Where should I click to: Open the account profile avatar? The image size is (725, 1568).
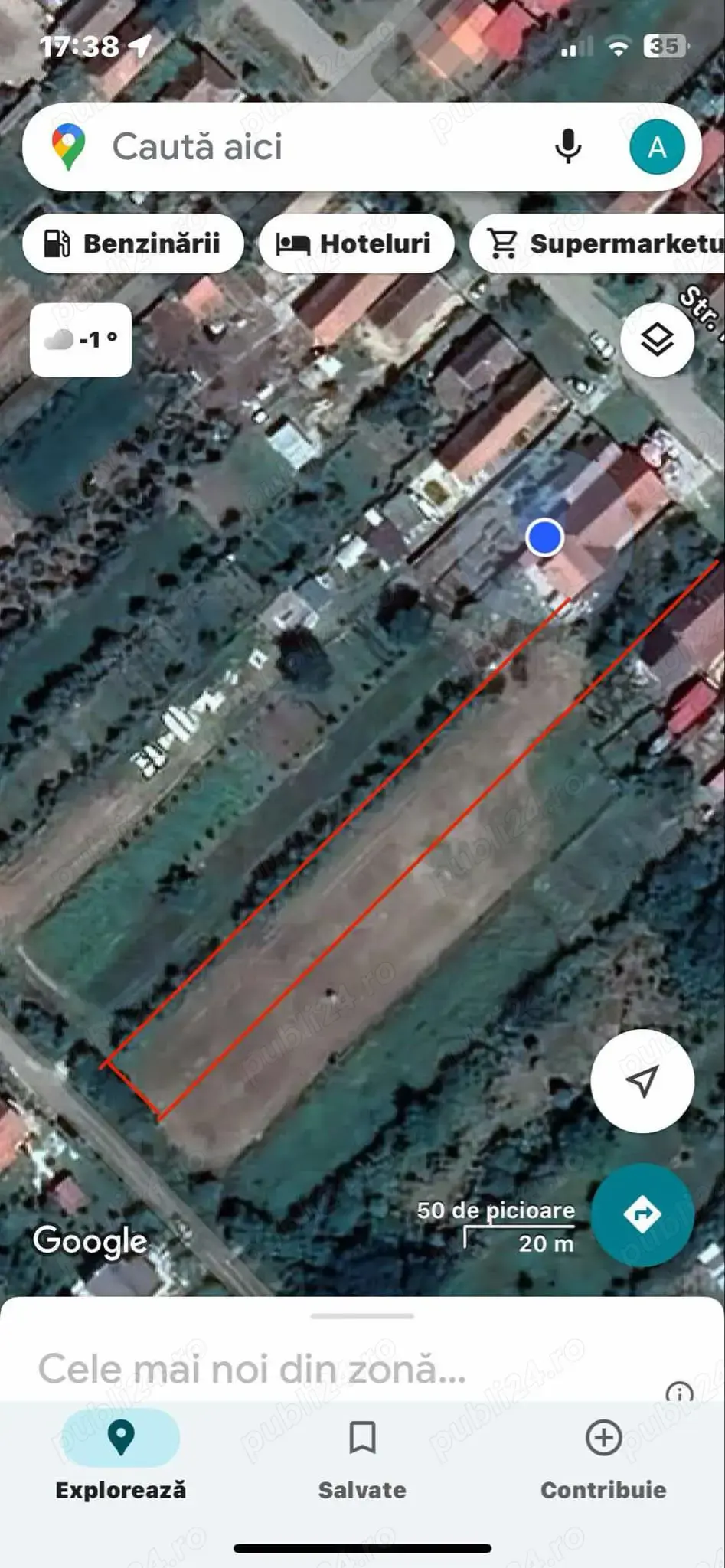(657, 146)
